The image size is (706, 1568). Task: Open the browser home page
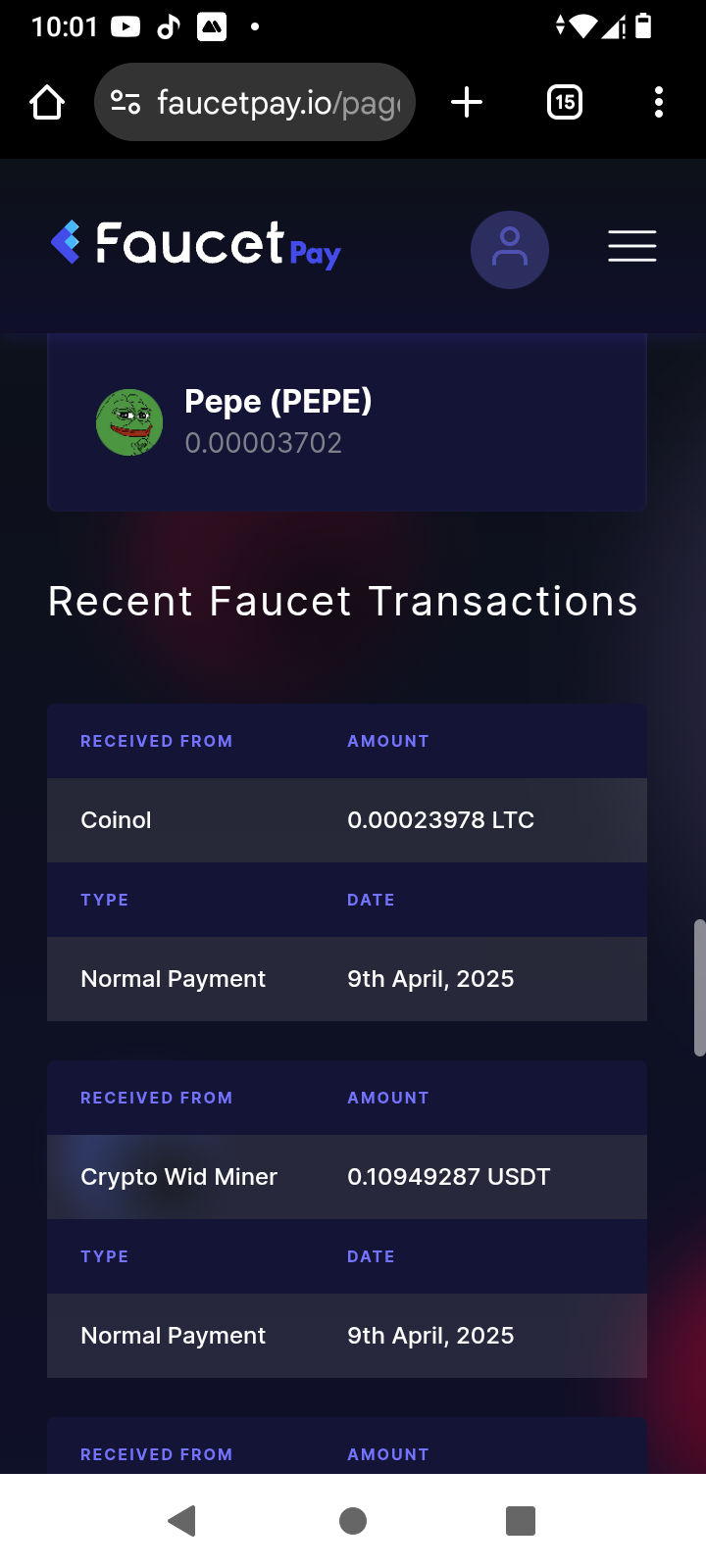point(47,102)
